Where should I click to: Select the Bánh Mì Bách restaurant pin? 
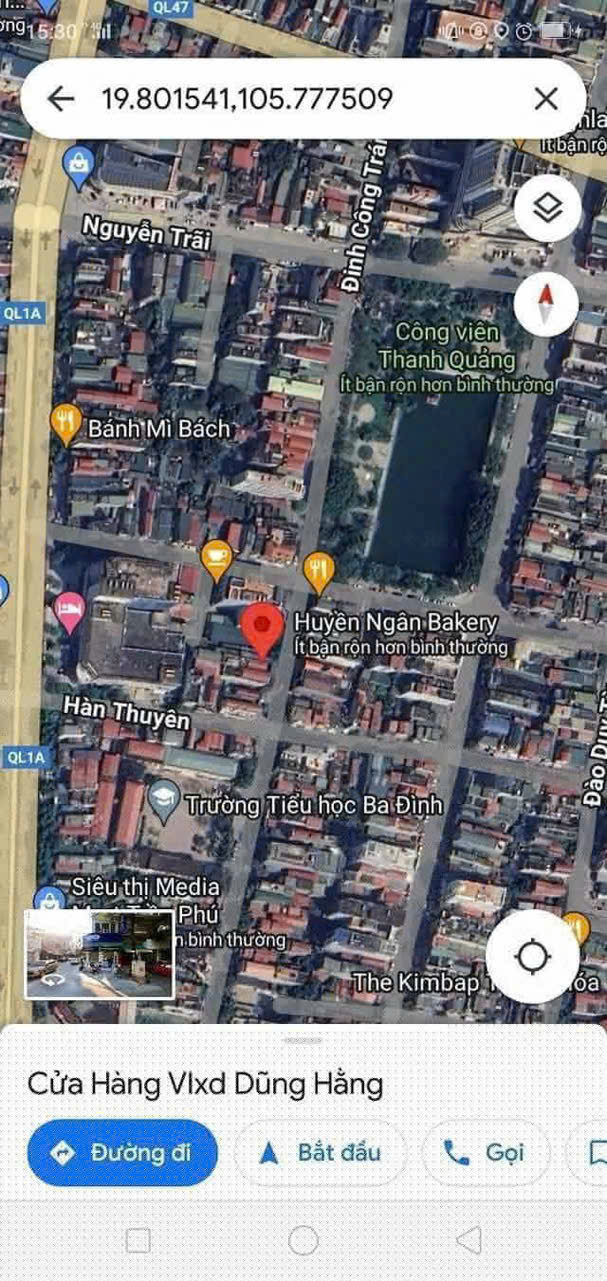tap(65, 425)
